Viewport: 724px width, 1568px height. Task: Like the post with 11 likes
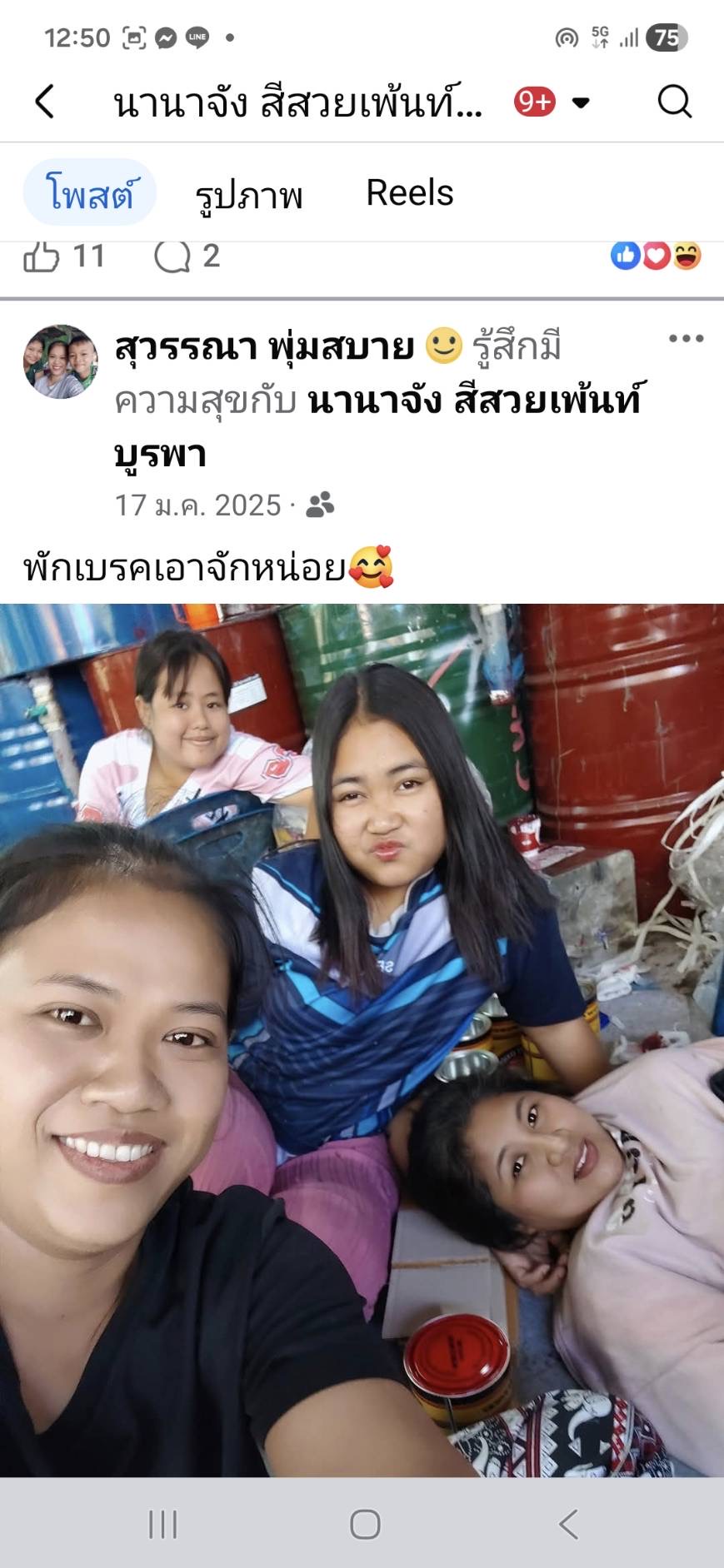(42, 256)
